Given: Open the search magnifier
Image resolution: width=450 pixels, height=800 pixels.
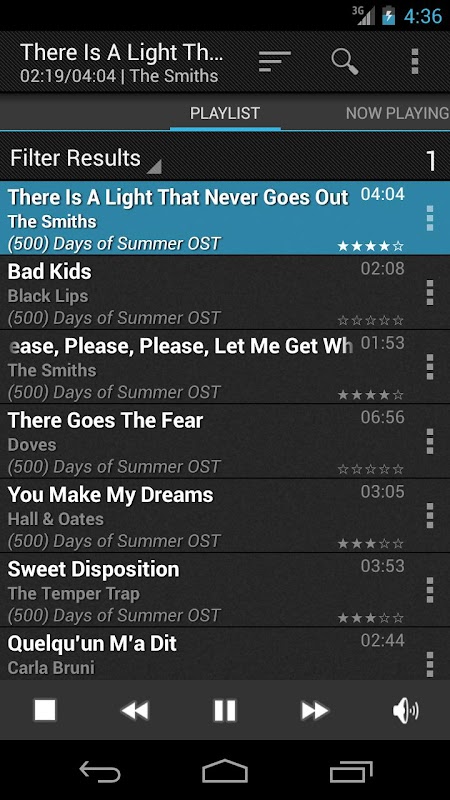Looking at the screenshot, I should point(345,61).
